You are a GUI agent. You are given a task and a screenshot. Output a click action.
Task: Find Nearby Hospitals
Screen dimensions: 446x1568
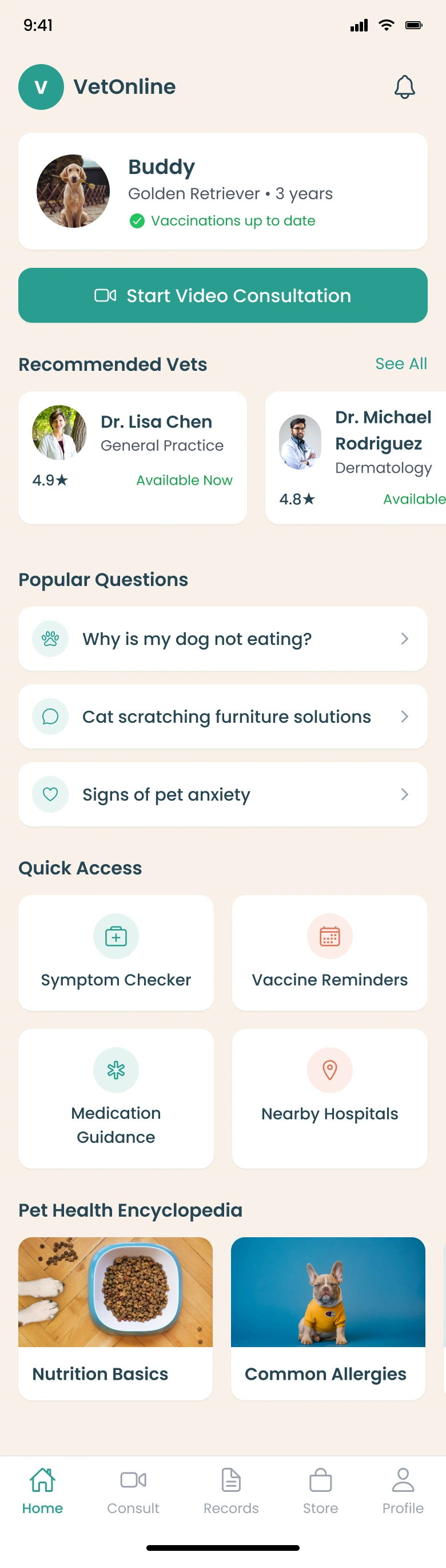[329, 1098]
